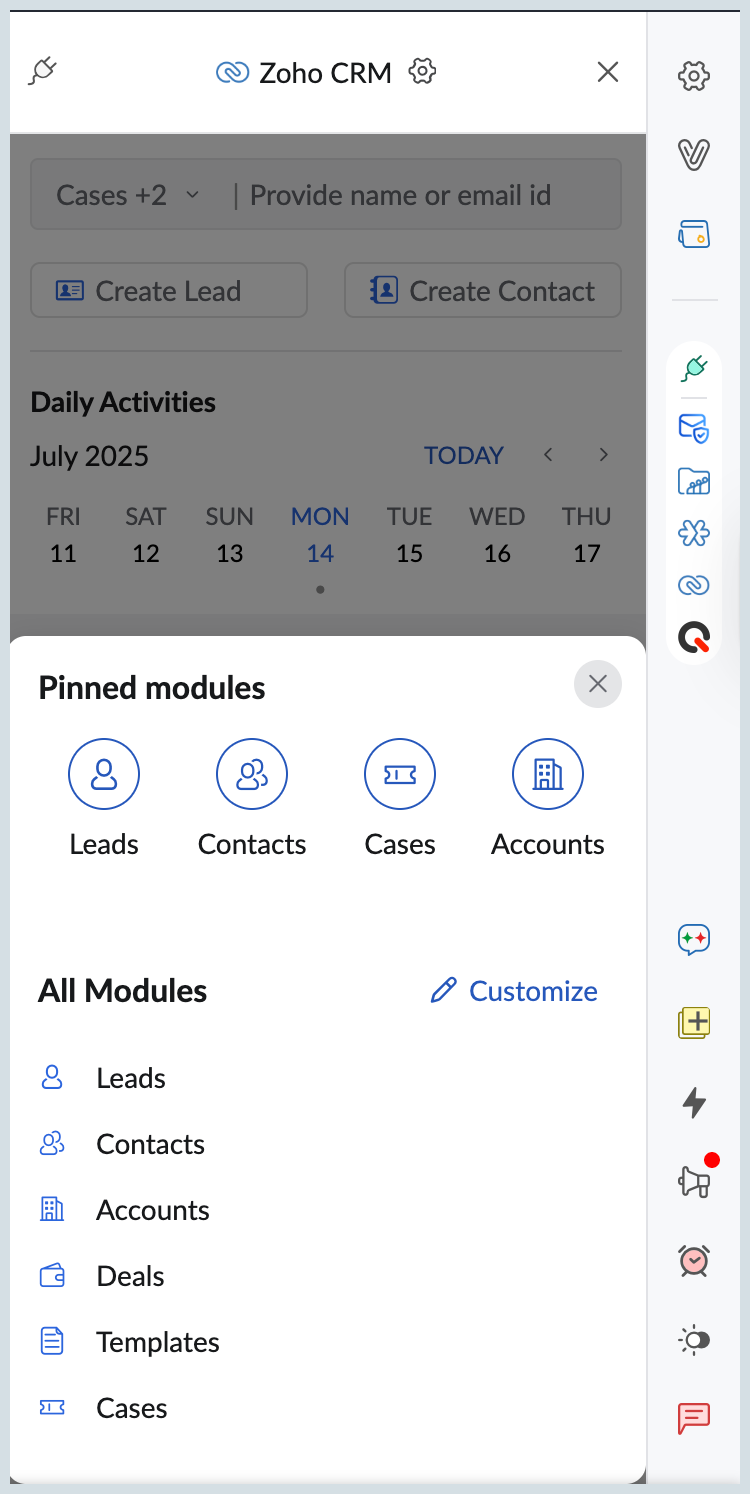Viewport: 750px width, 1494px height.
Task: Open the sticky notes add icon
Action: click(x=694, y=1022)
